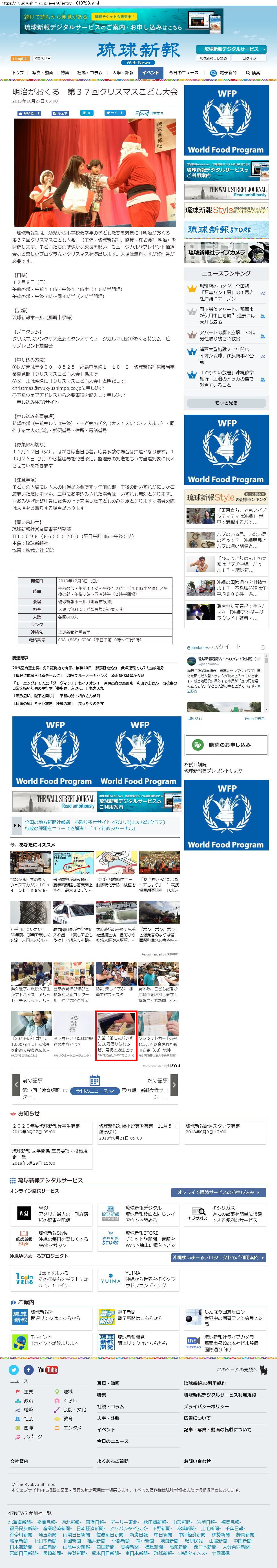Switch the site language to English

(x=20, y=58)
